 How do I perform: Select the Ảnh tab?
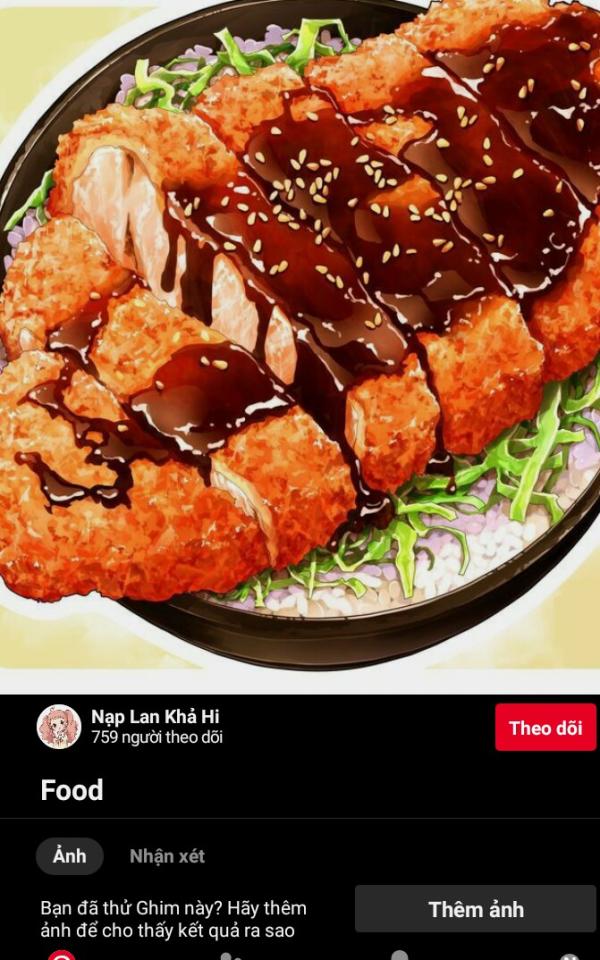coord(69,856)
